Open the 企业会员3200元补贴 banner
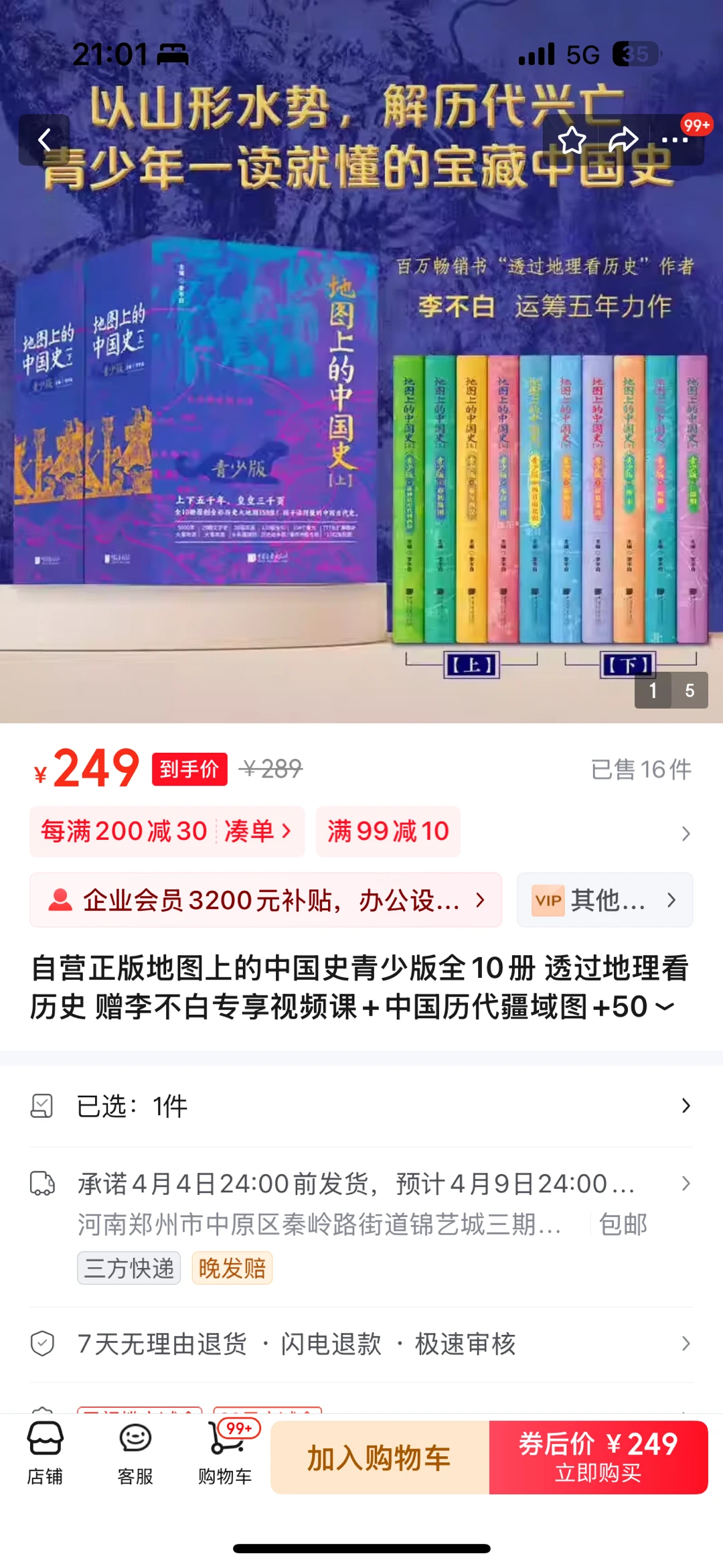The image size is (723, 1568). tap(266, 900)
